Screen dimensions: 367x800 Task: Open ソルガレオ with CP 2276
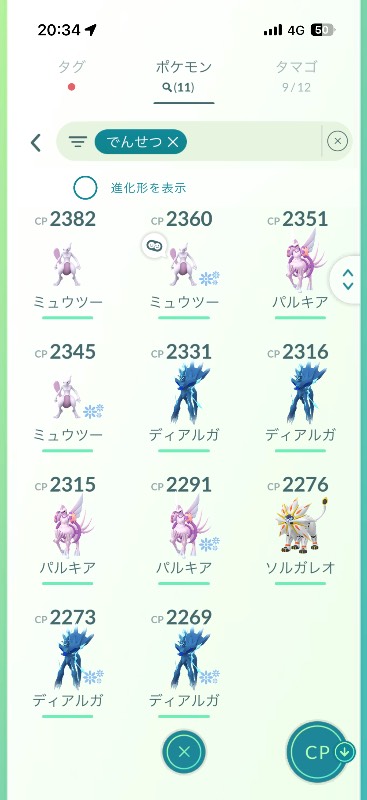pyautogui.click(x=300, y=530)
